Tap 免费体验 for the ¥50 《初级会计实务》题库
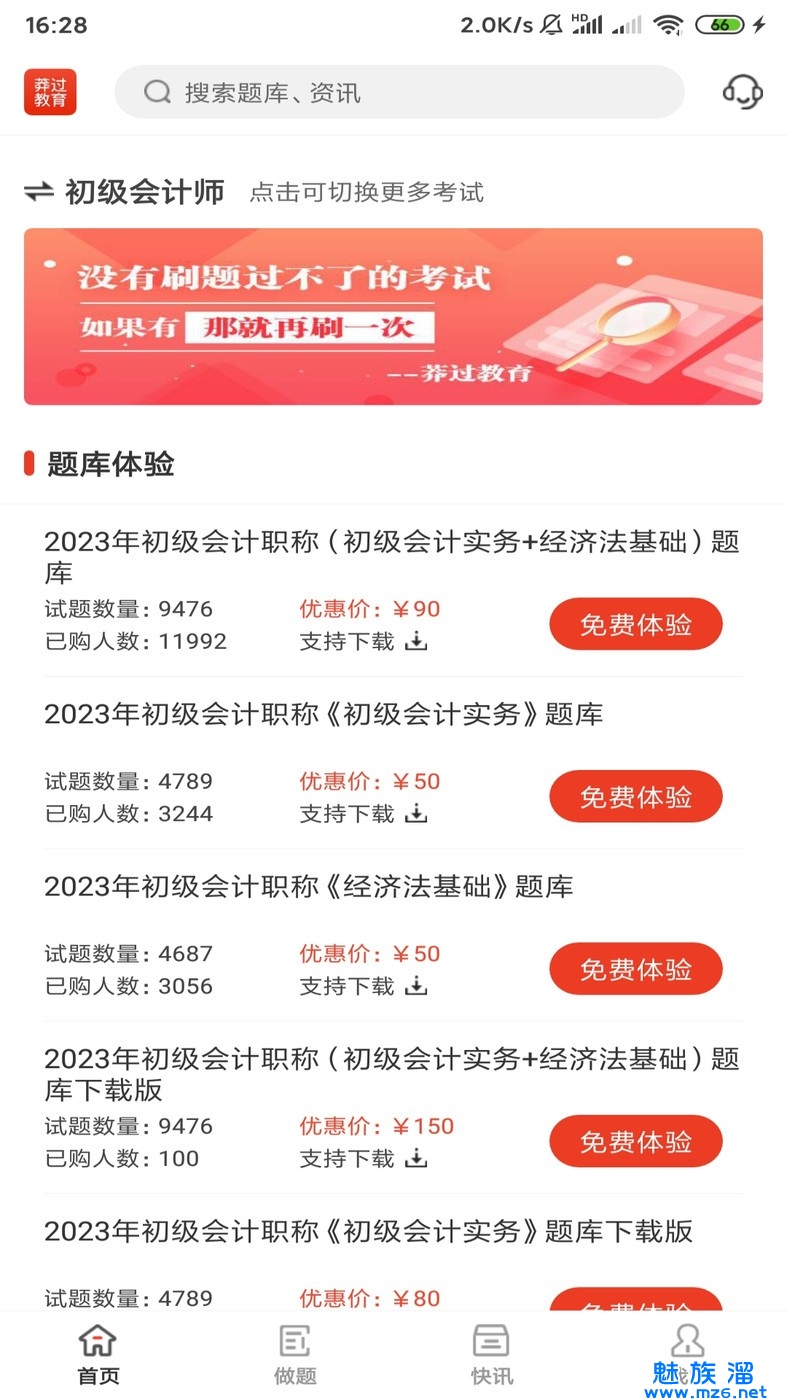This screenshot has height=1400, width=787. [635, 797]
